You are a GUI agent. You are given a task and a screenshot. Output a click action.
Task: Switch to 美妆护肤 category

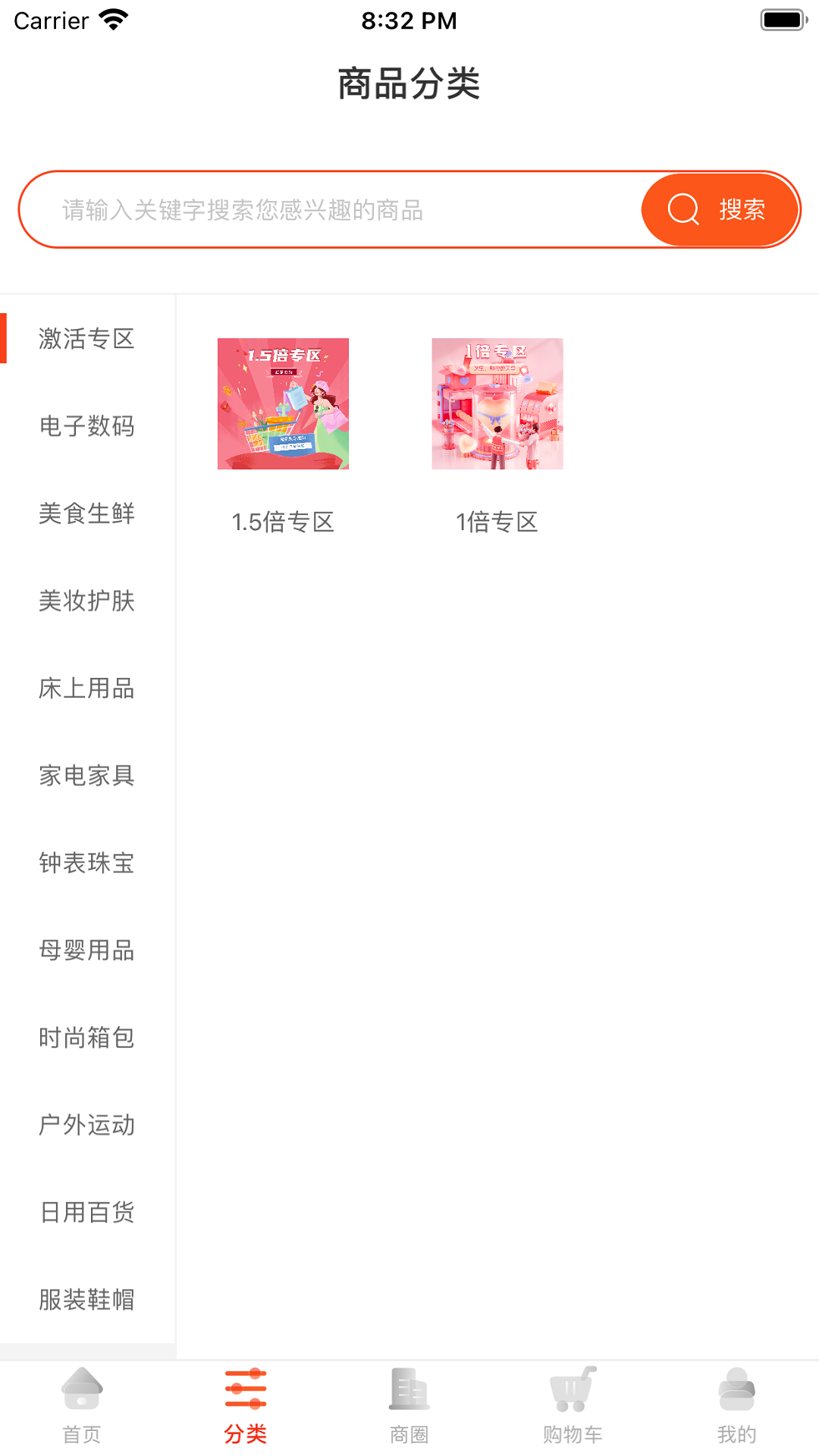coord(87,601)
